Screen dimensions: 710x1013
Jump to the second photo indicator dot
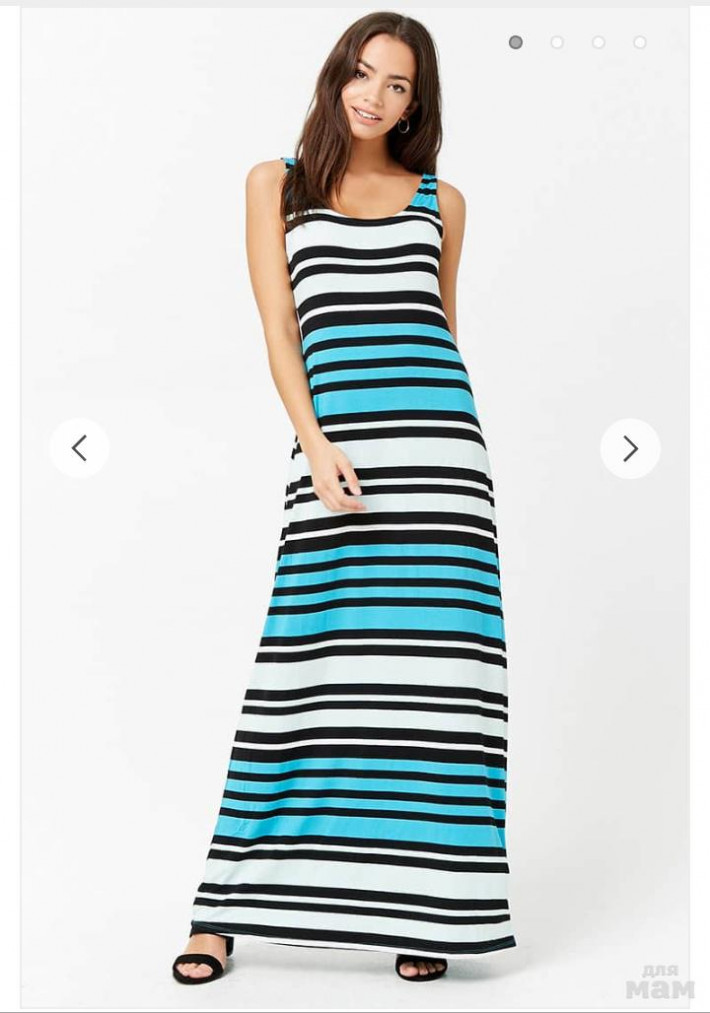[x=557, y=42]
